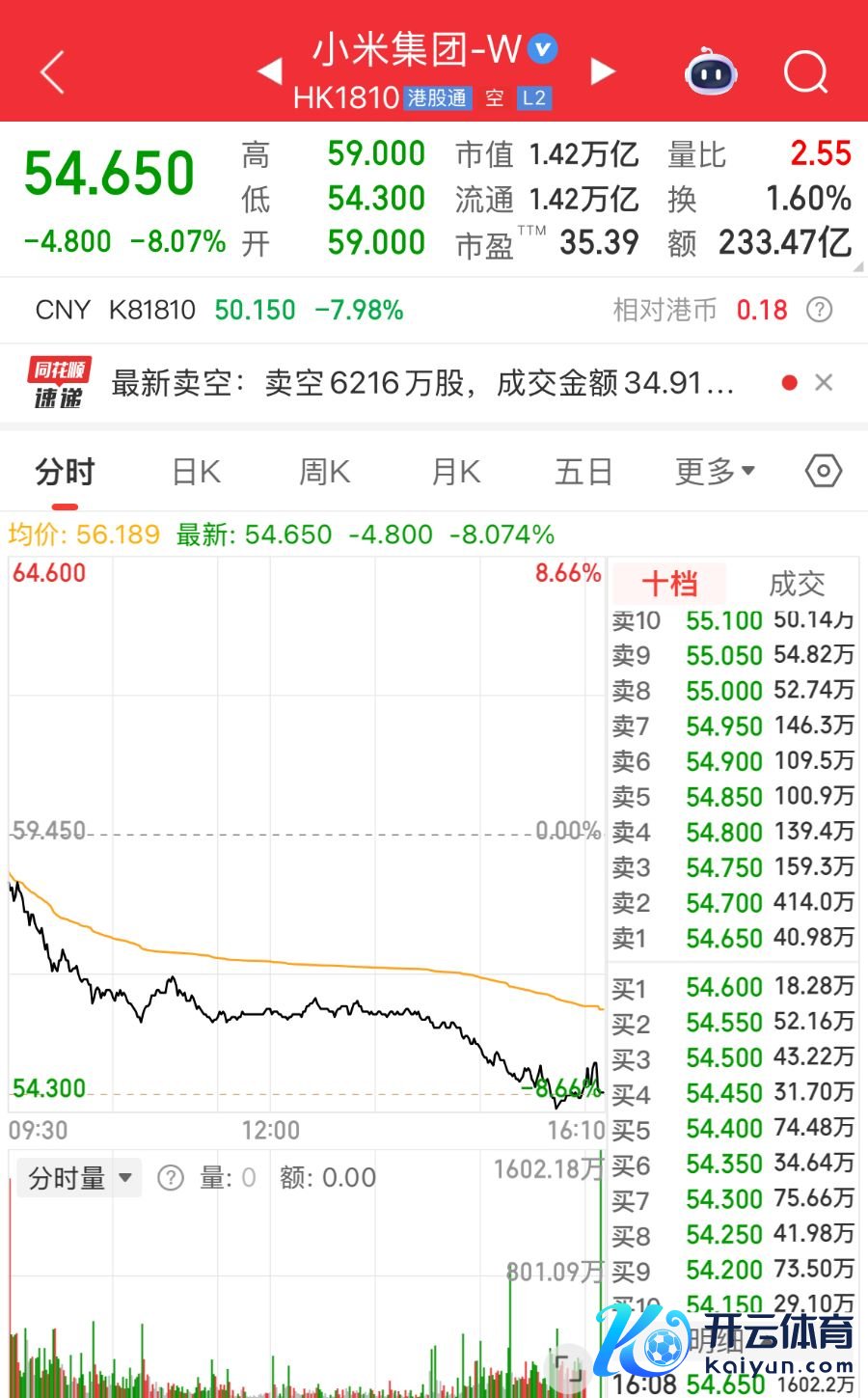Switch to the 周K chart tab

coord(325,472)
